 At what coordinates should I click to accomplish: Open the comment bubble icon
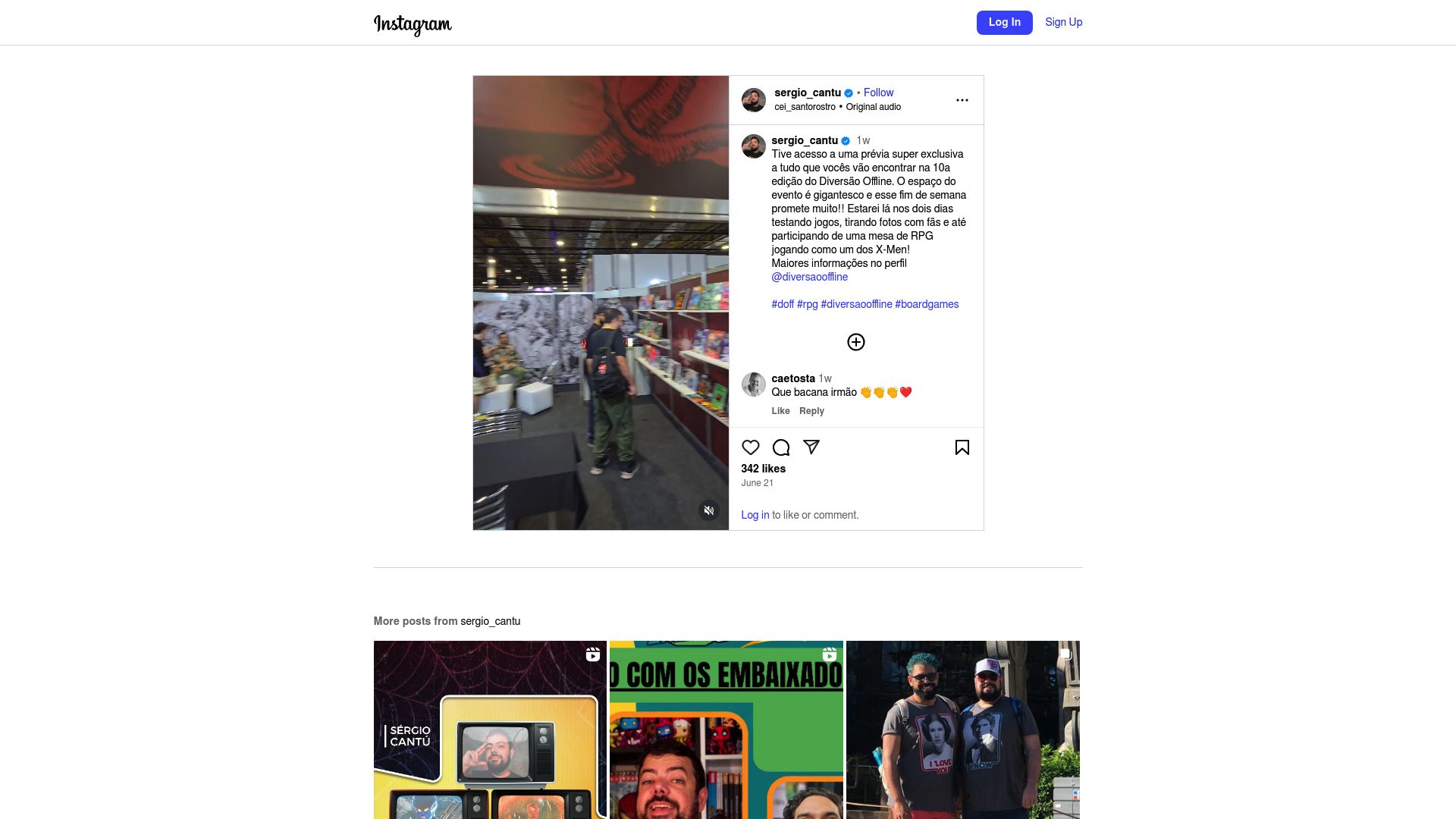coord(780,447)
